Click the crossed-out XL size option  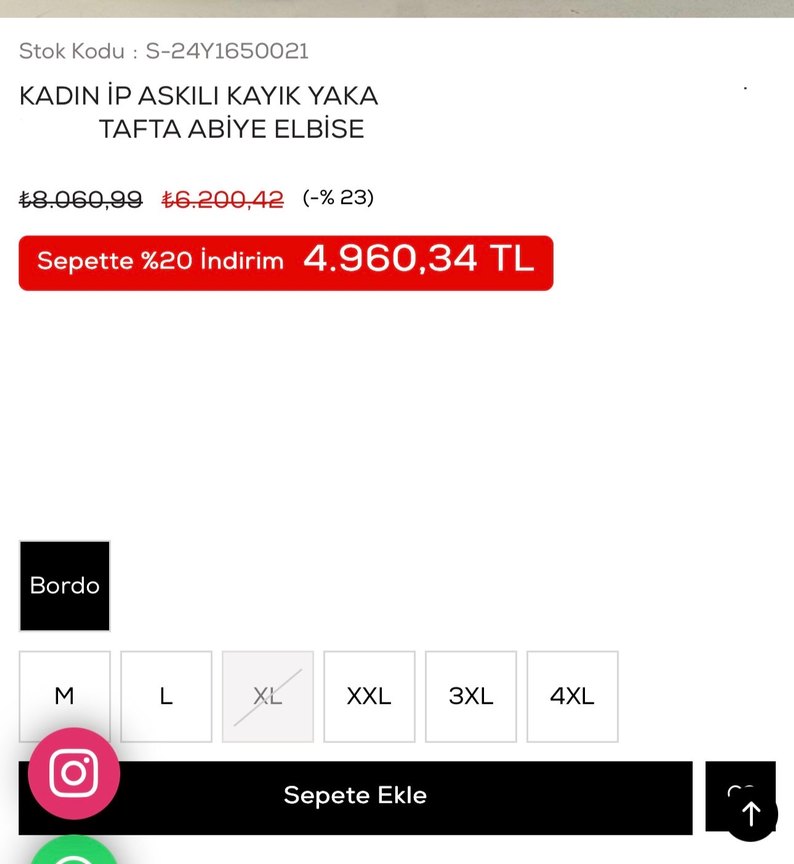coord(267,696)
